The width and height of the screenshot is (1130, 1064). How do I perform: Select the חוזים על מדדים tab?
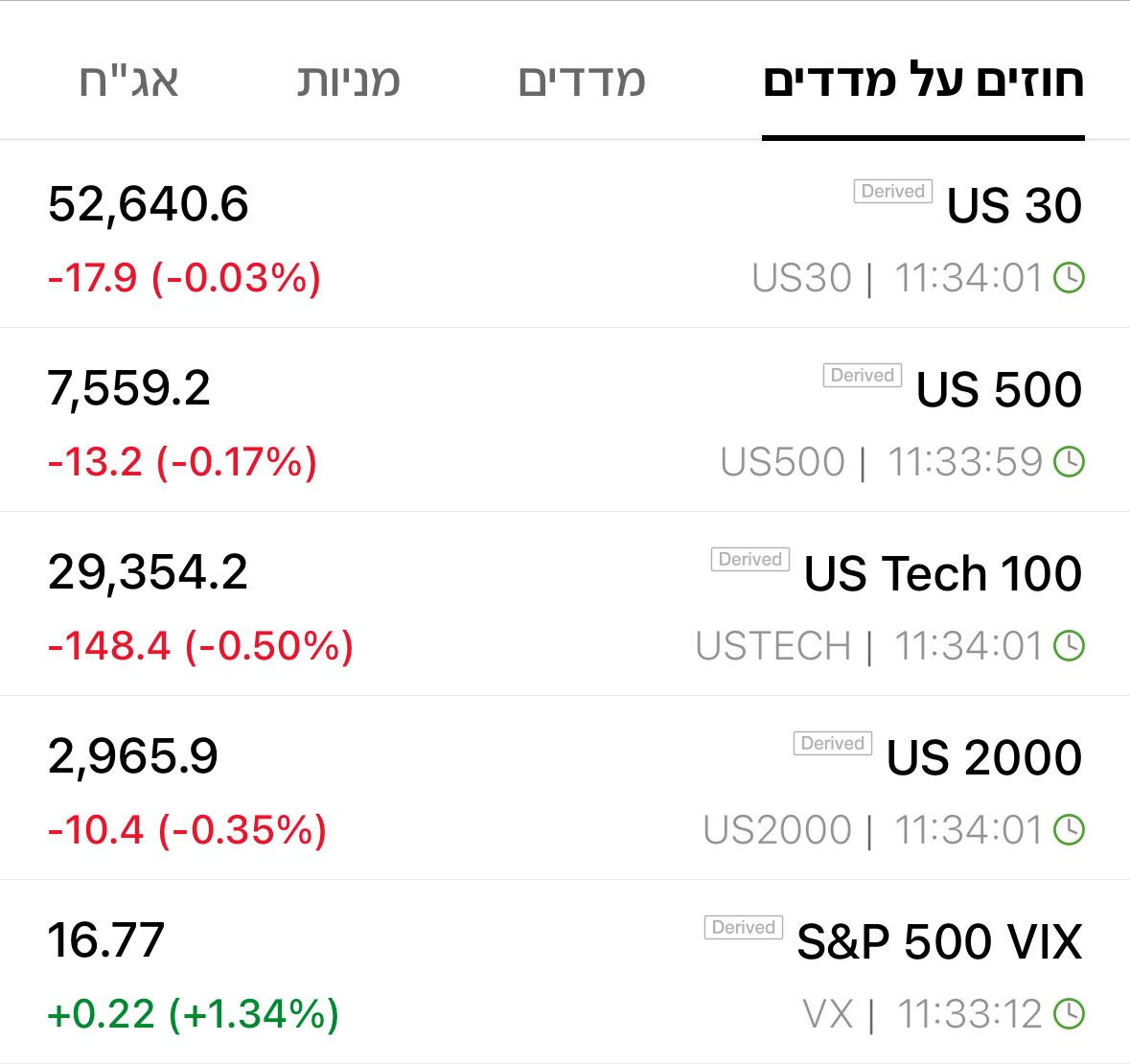(923, 81)
